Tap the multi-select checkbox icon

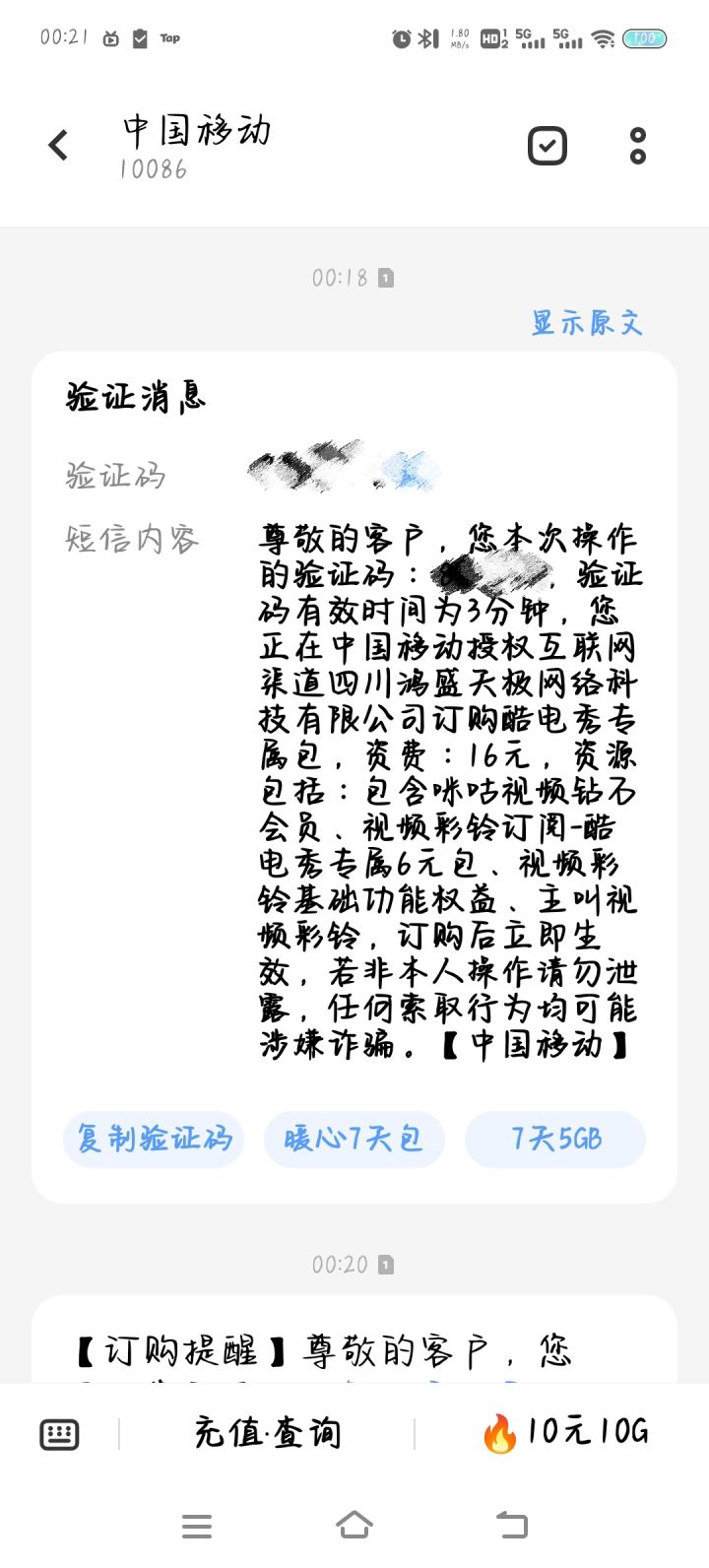click(548, 146)
